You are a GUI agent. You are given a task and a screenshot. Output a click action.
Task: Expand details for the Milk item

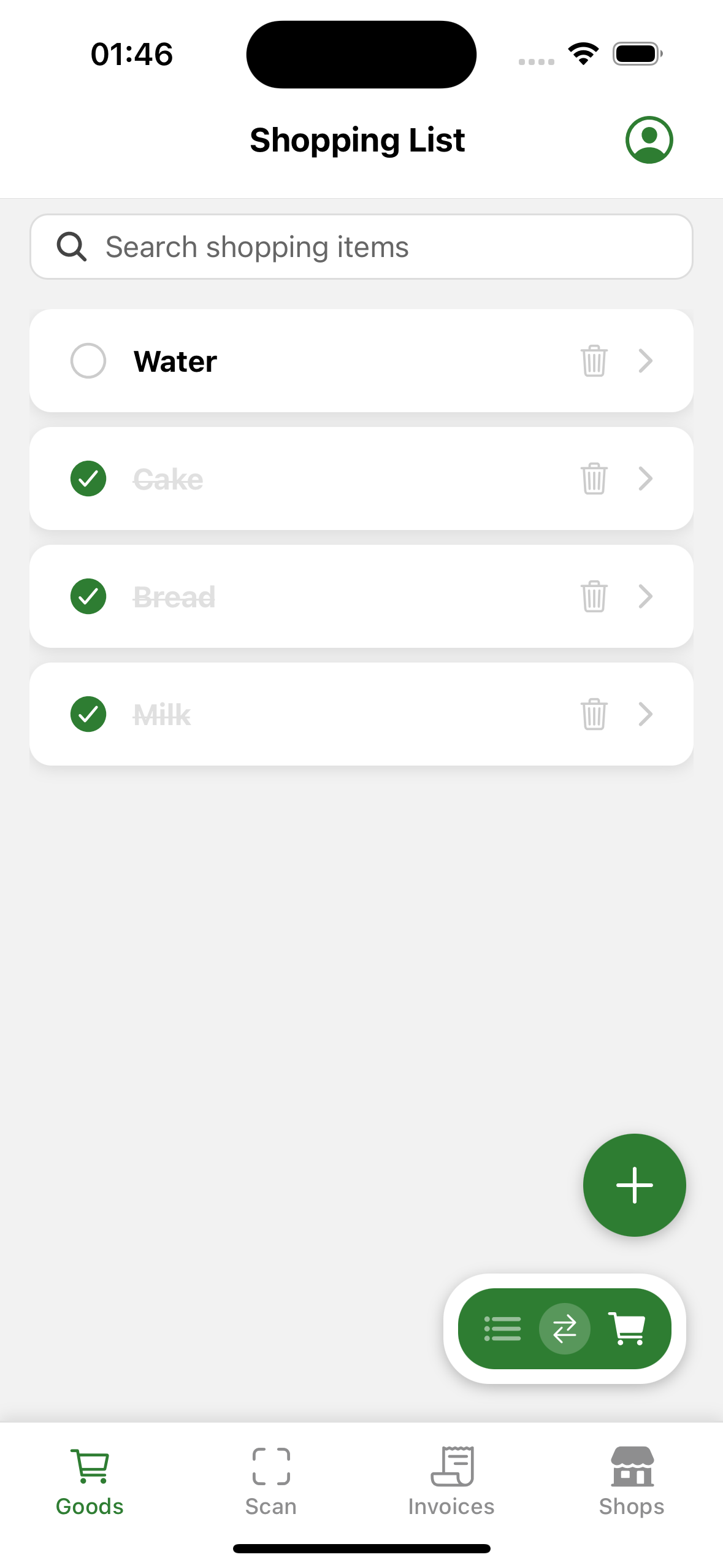coord(645,714)
